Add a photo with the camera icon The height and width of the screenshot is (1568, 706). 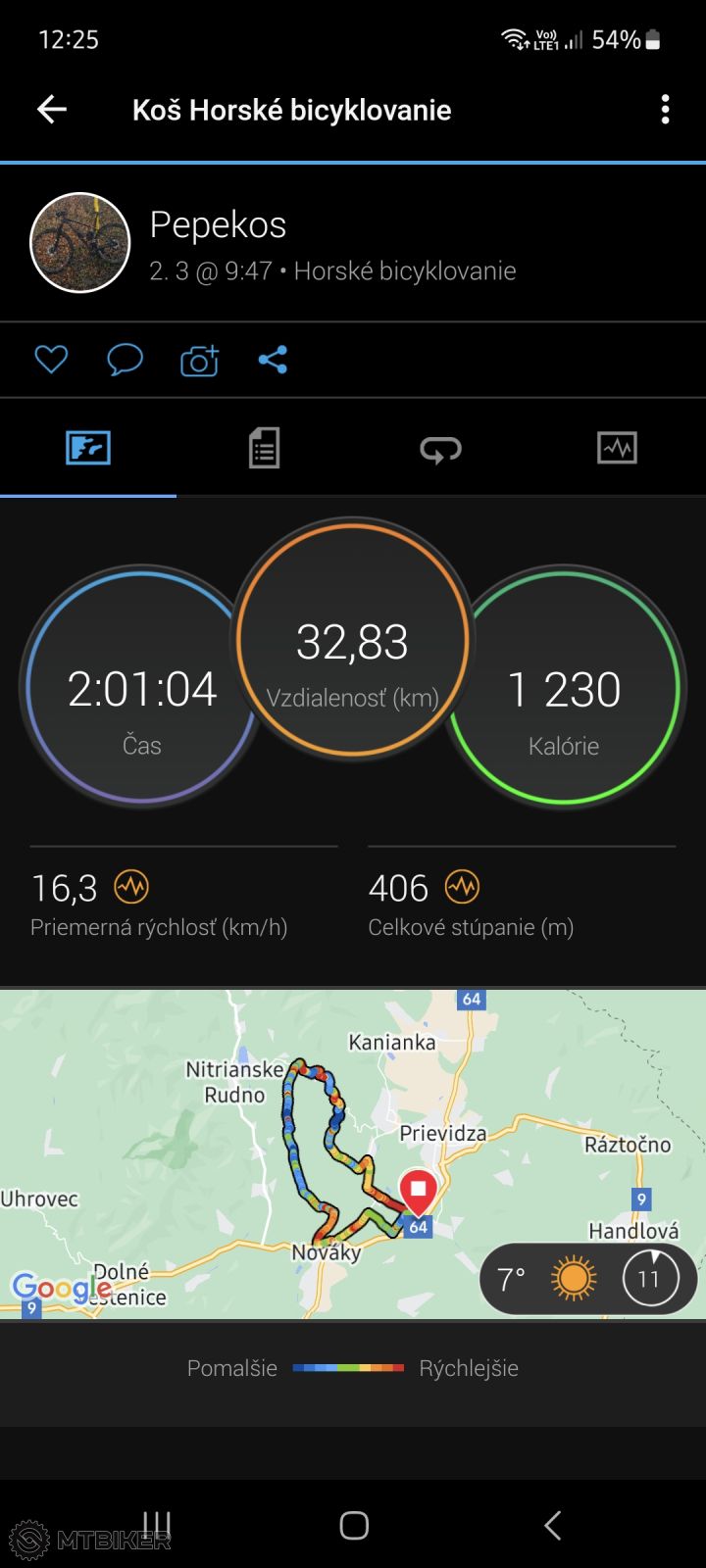pyautogui.click(x=199, y=361)
